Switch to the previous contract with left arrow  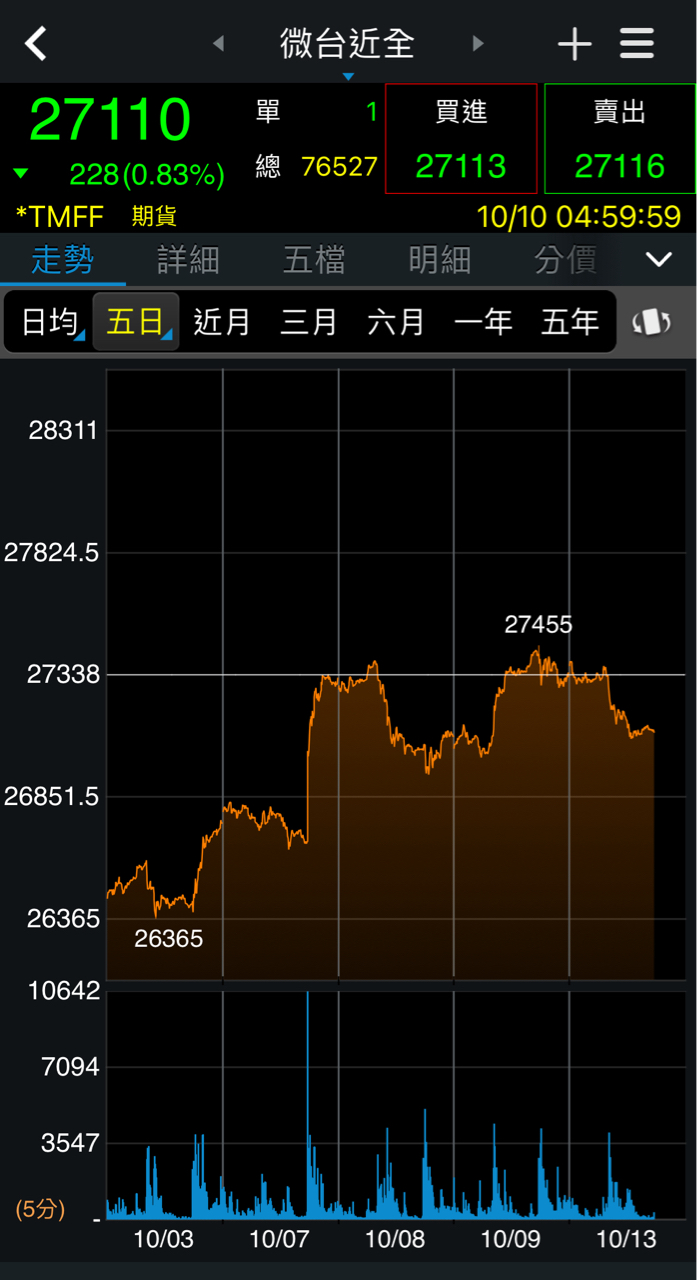click(x=218, y=44)
